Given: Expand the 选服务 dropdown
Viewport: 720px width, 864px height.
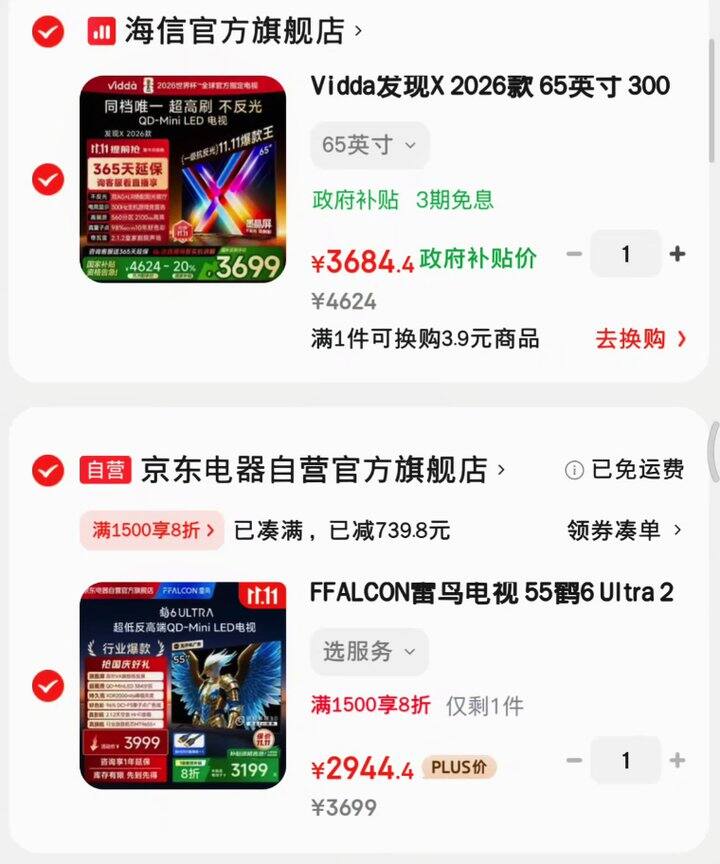Looking at the screenshot, I should pos(369,652).
